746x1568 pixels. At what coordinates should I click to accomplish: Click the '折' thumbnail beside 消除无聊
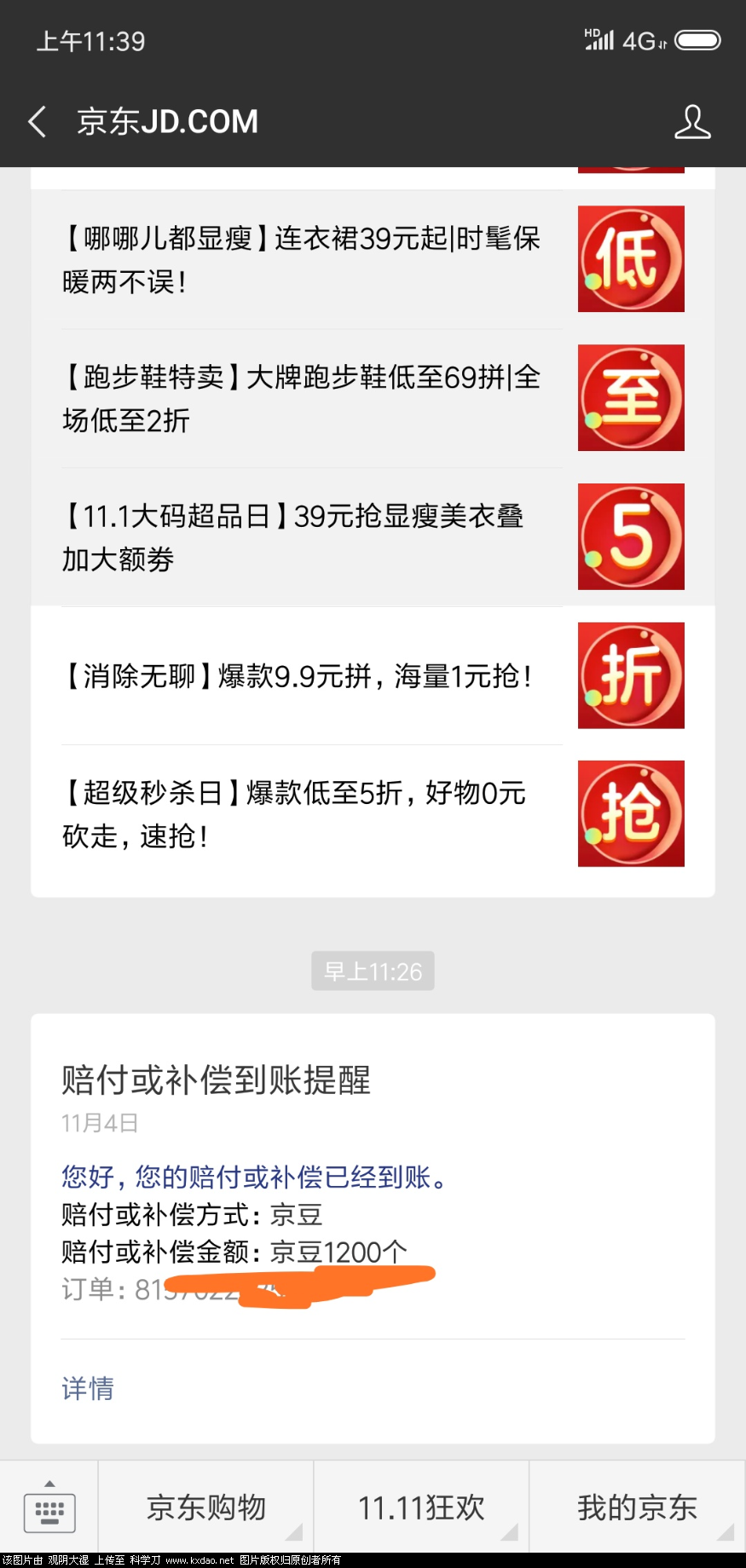631,675
